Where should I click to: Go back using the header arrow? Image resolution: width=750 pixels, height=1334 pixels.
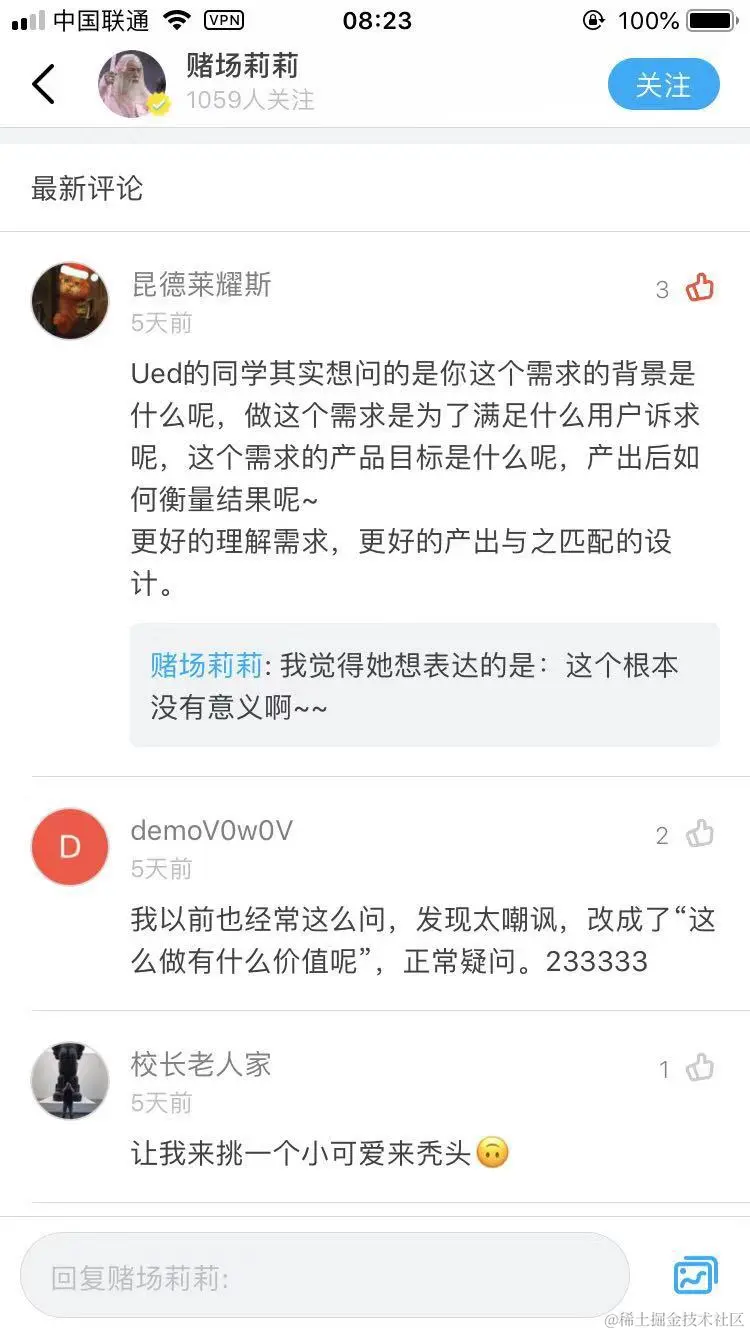tap(44, 85)
